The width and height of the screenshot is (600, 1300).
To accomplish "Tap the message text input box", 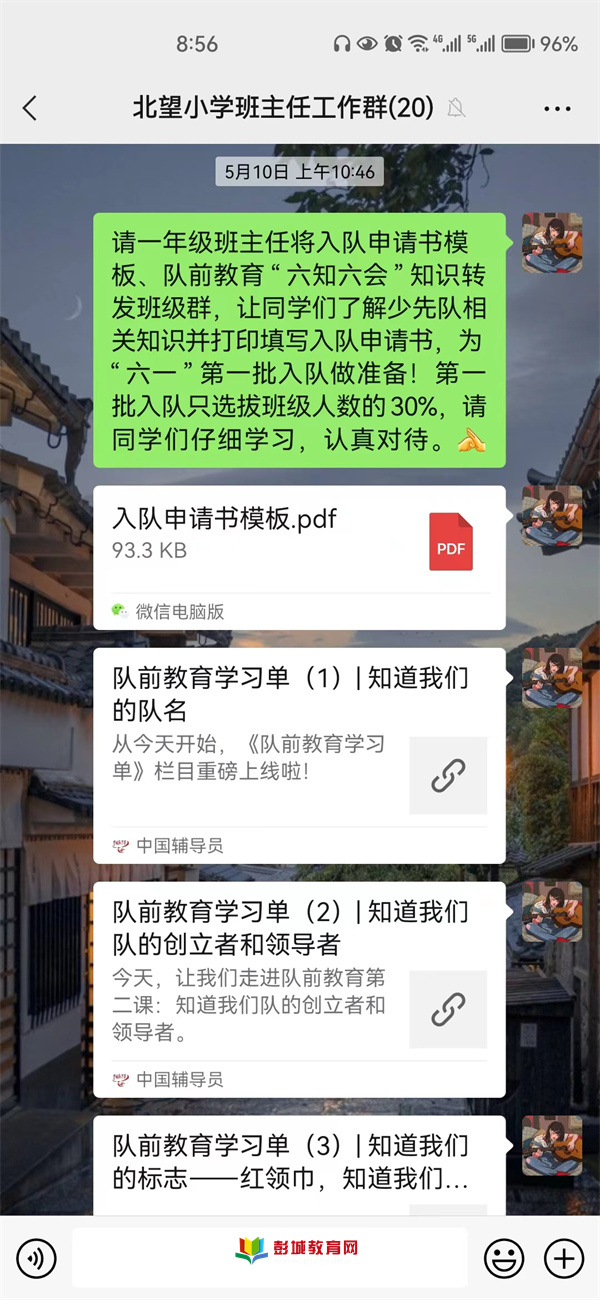I will pyautogui.click(x=269, y=1258).
